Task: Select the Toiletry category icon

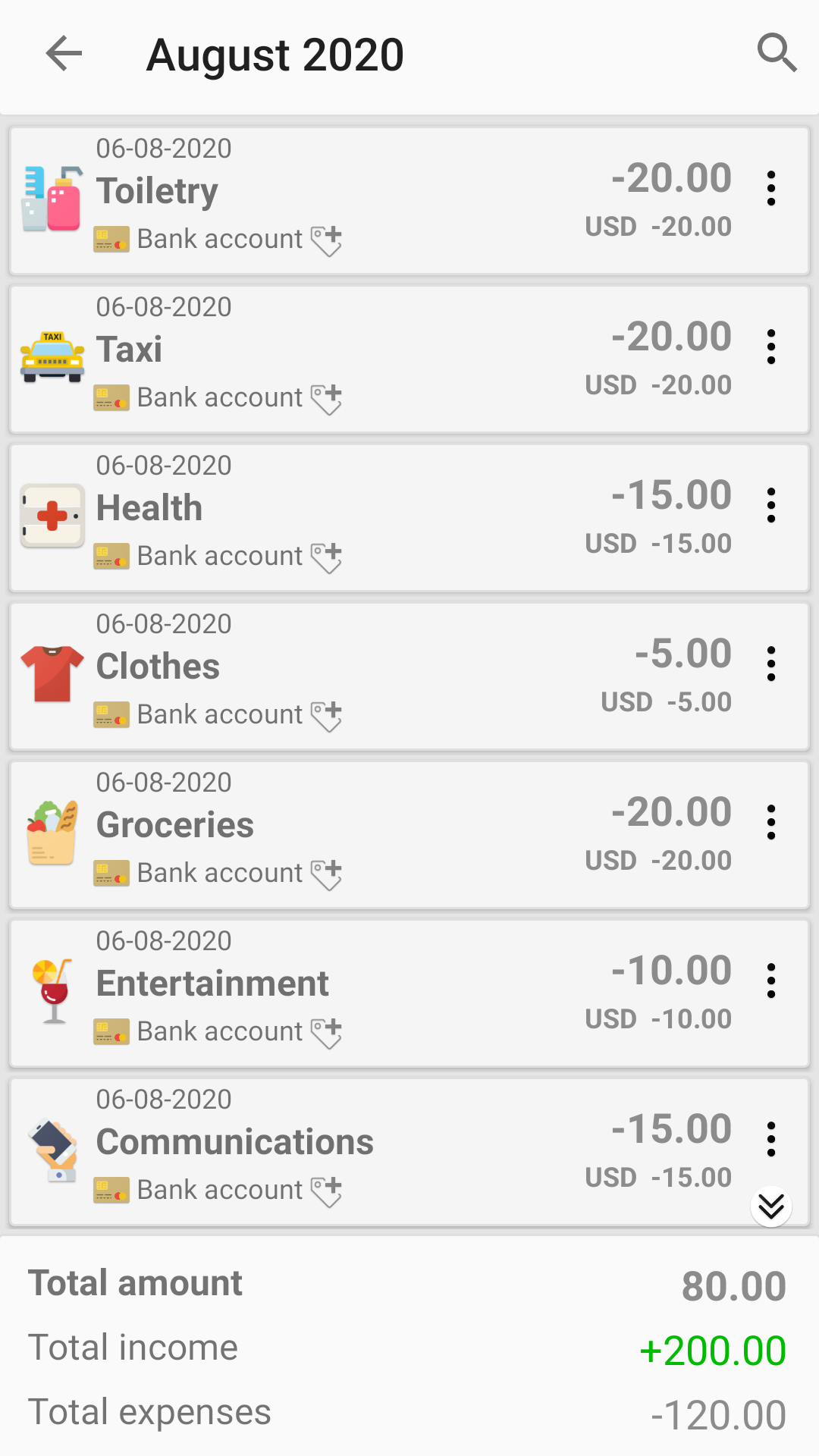Action: 52,199
